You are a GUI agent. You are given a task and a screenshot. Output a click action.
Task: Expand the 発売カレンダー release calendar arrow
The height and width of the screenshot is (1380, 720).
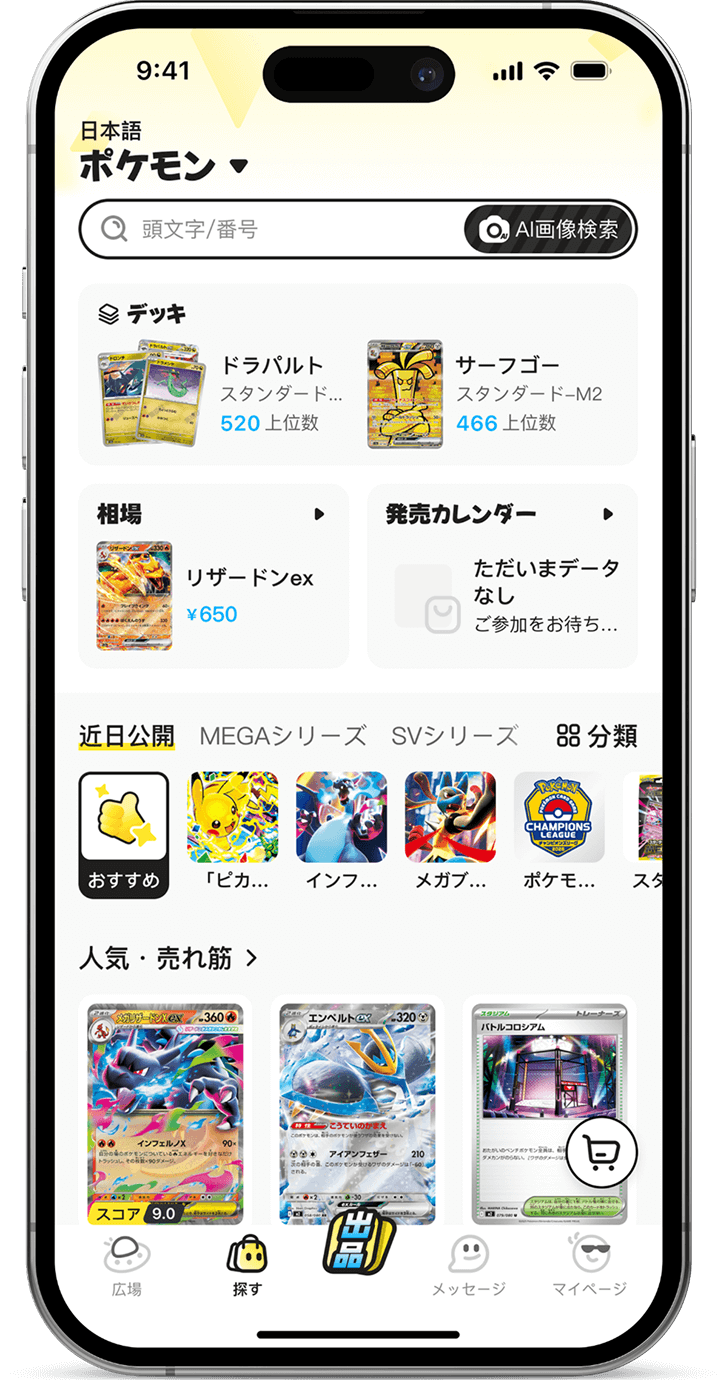(610, 514)
